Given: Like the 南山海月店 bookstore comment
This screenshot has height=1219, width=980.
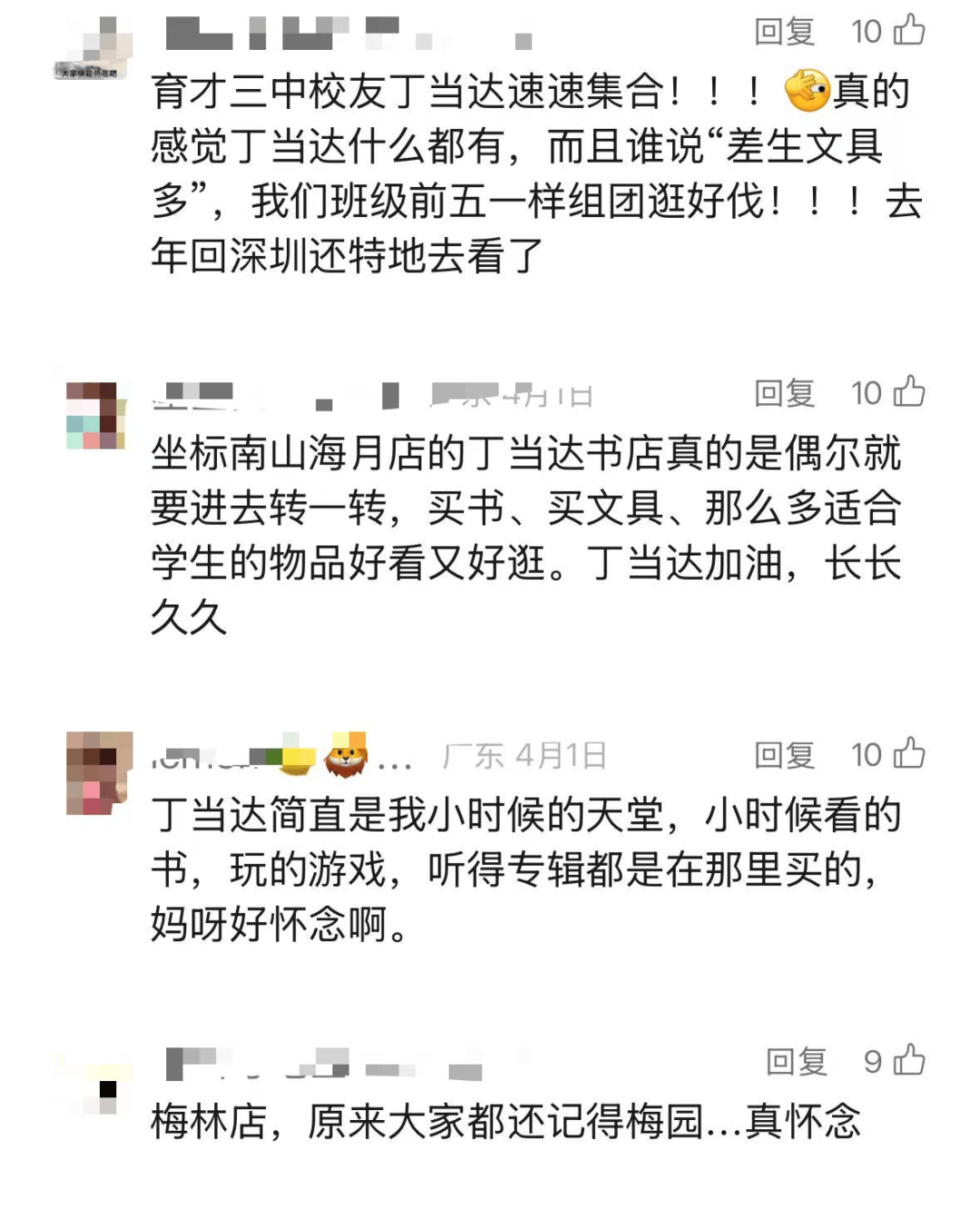Looking at the screenshot, I should (908, 391).
